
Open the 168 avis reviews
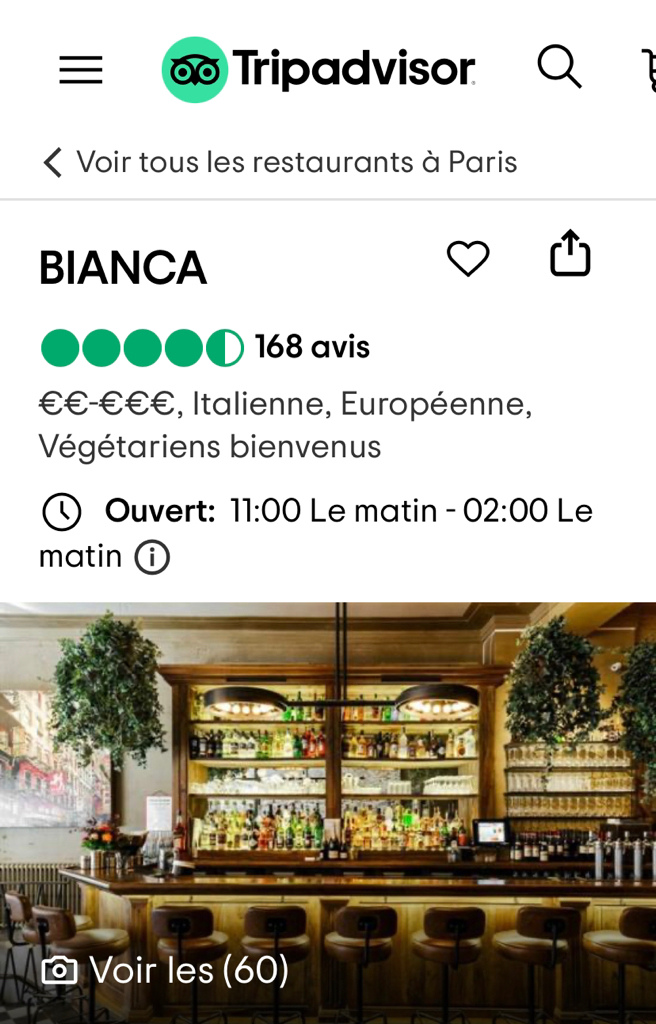pos(312,347)
